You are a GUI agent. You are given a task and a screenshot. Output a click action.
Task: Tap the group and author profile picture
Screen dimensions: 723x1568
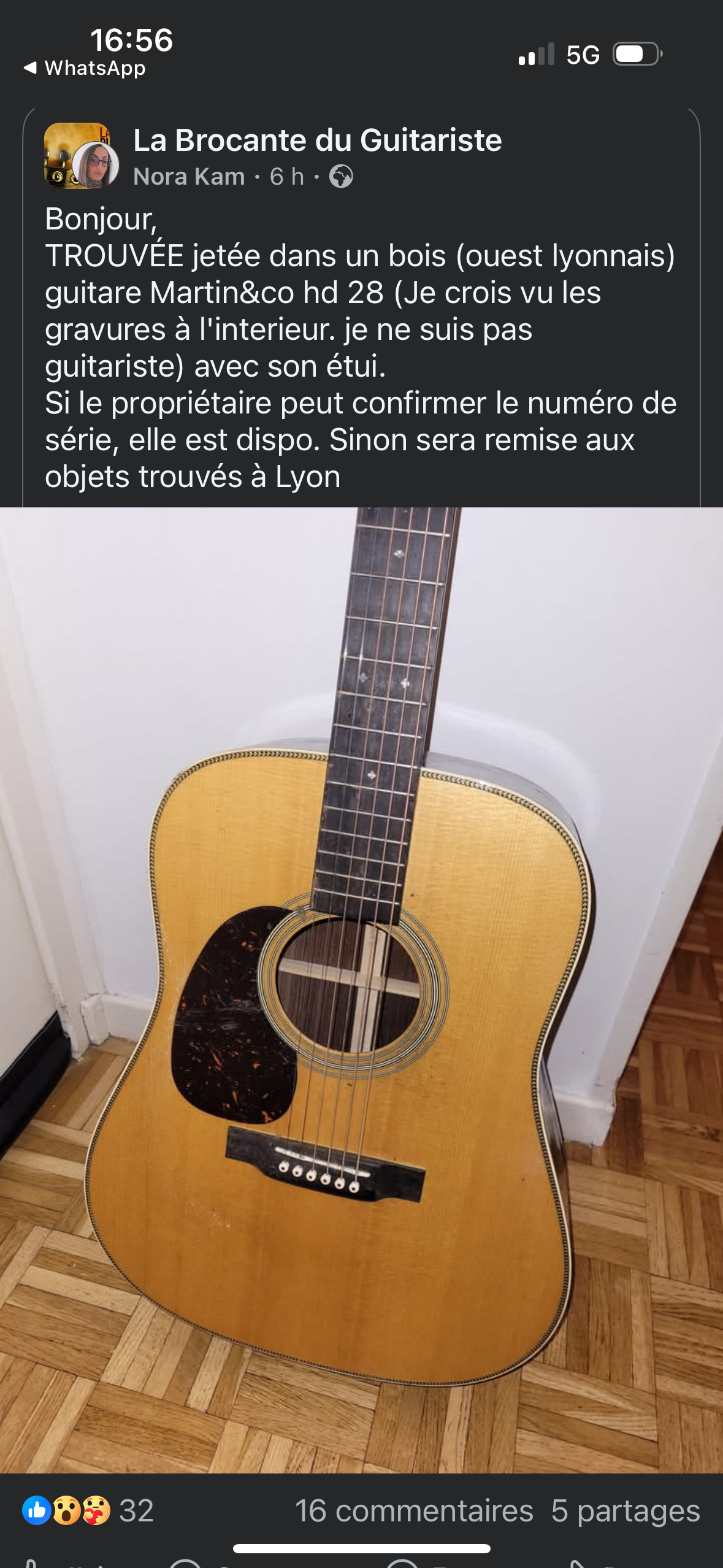pos(81,156)
